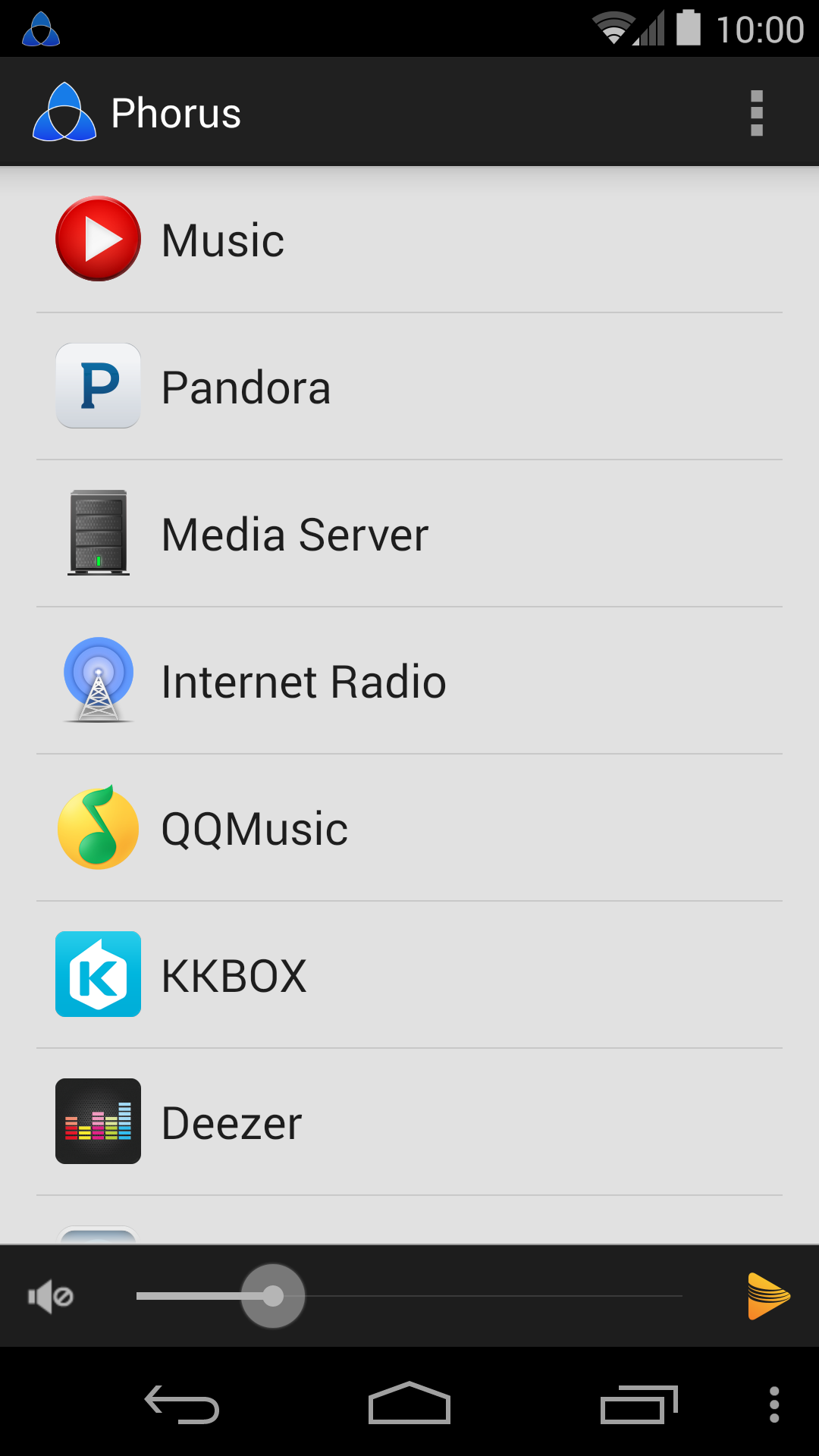This screenshot has height=1456, width=819.
Task: Go back using the system back button
Action: 182,1405
